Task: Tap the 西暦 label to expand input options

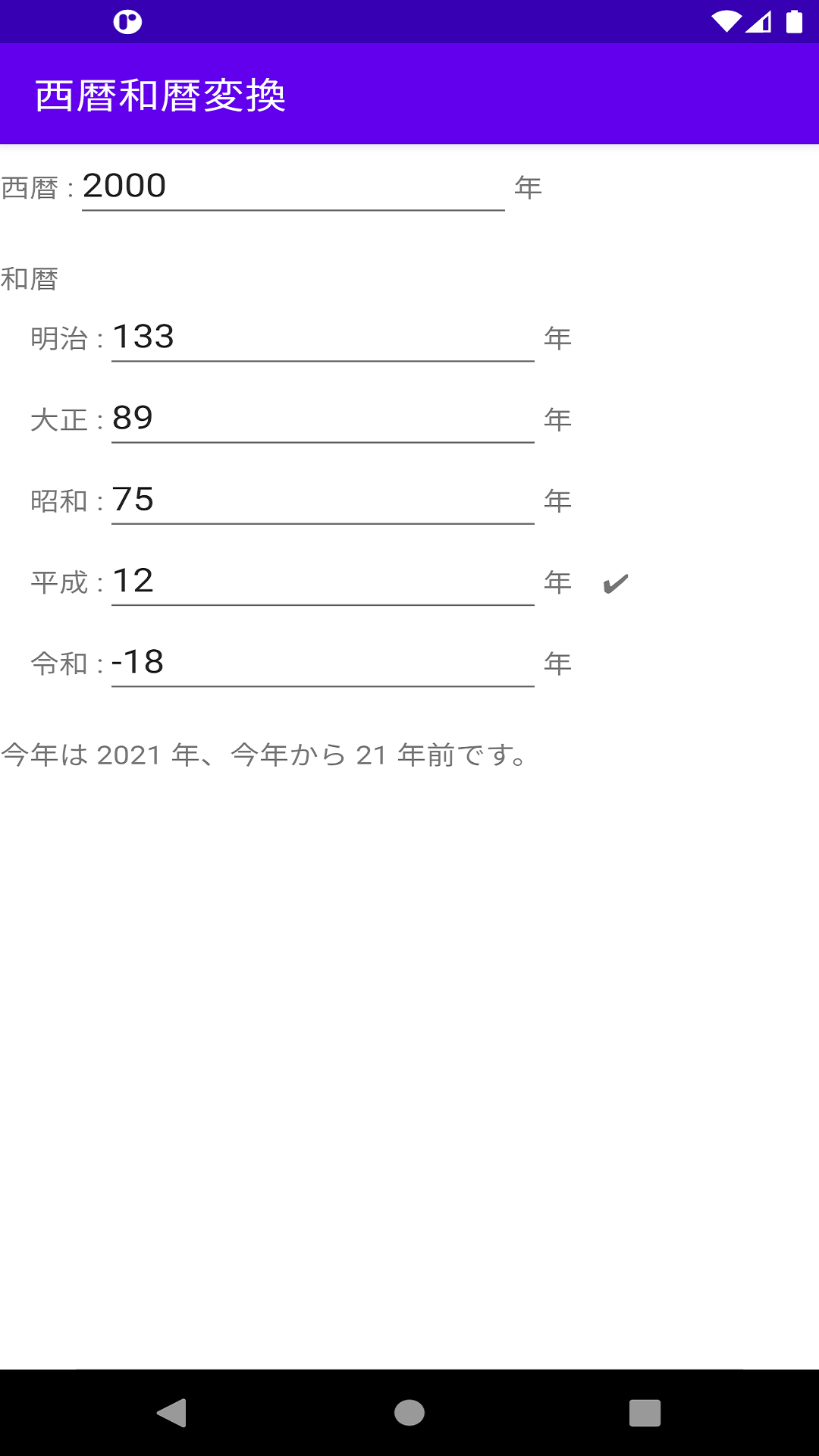Action: coord(34,187)
